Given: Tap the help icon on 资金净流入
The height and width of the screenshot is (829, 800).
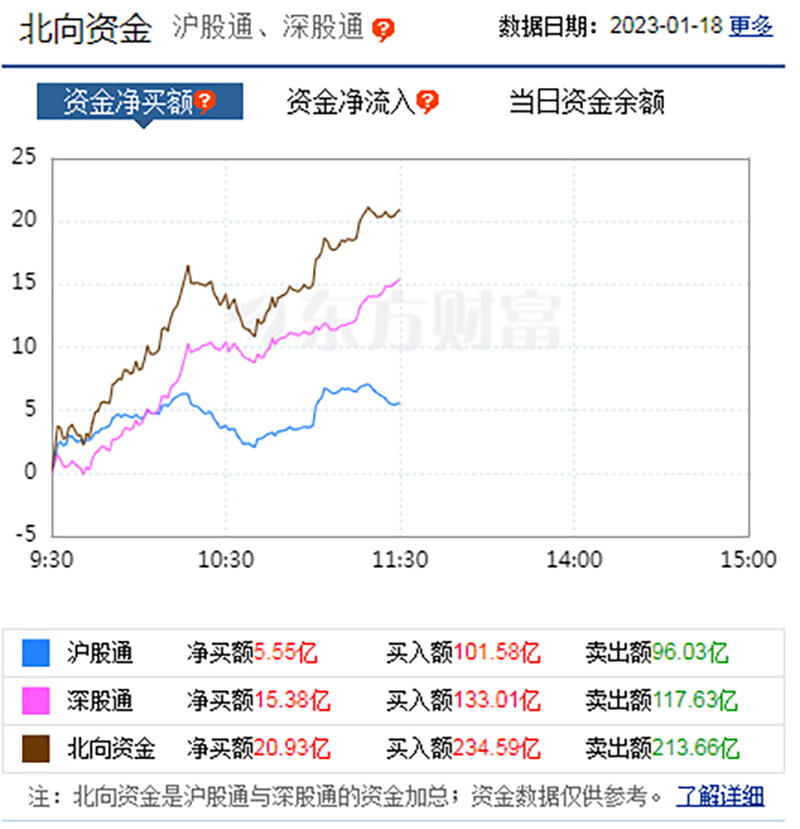Looking at the screenshot, I should [428, 102].
